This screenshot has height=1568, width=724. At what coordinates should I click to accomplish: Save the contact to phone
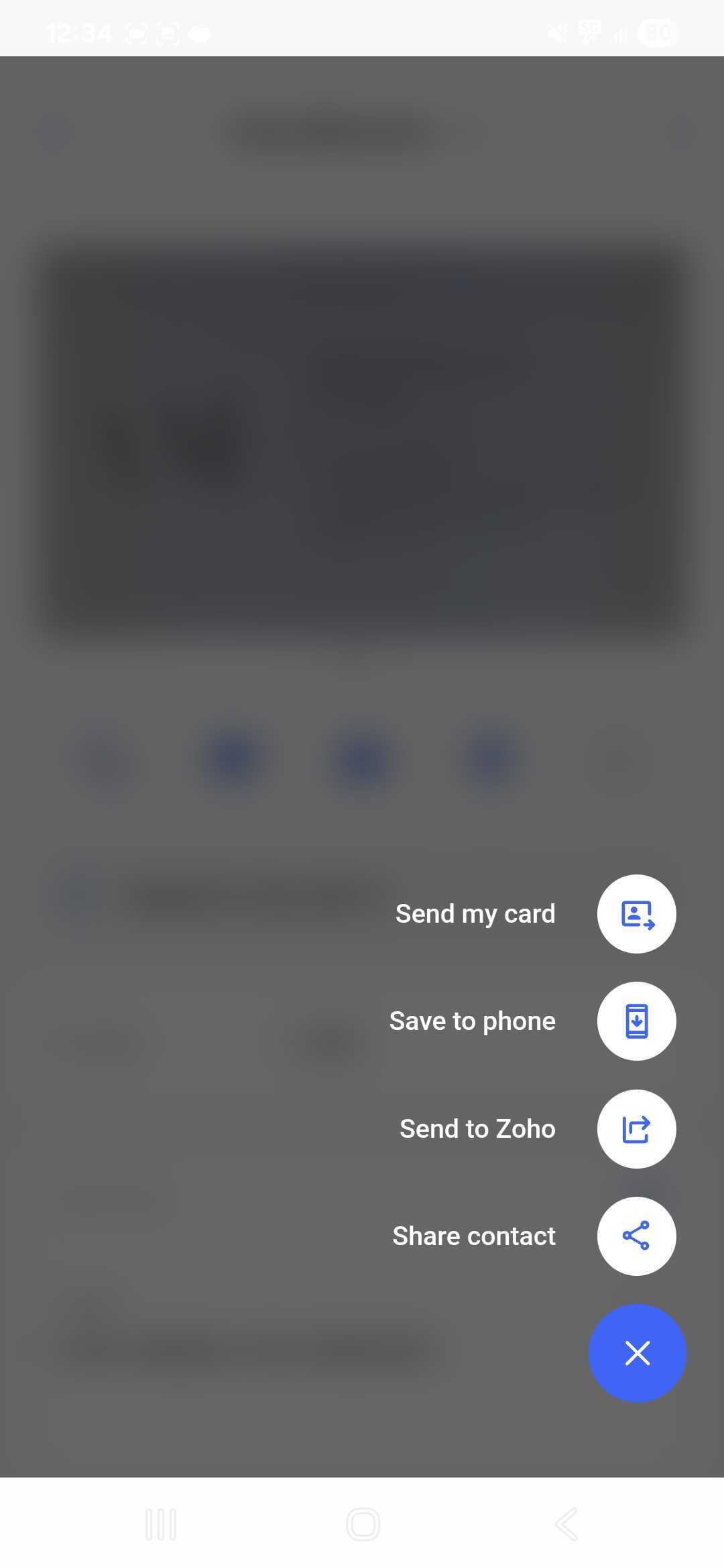pyautogui.click(x=636, y=1021)
